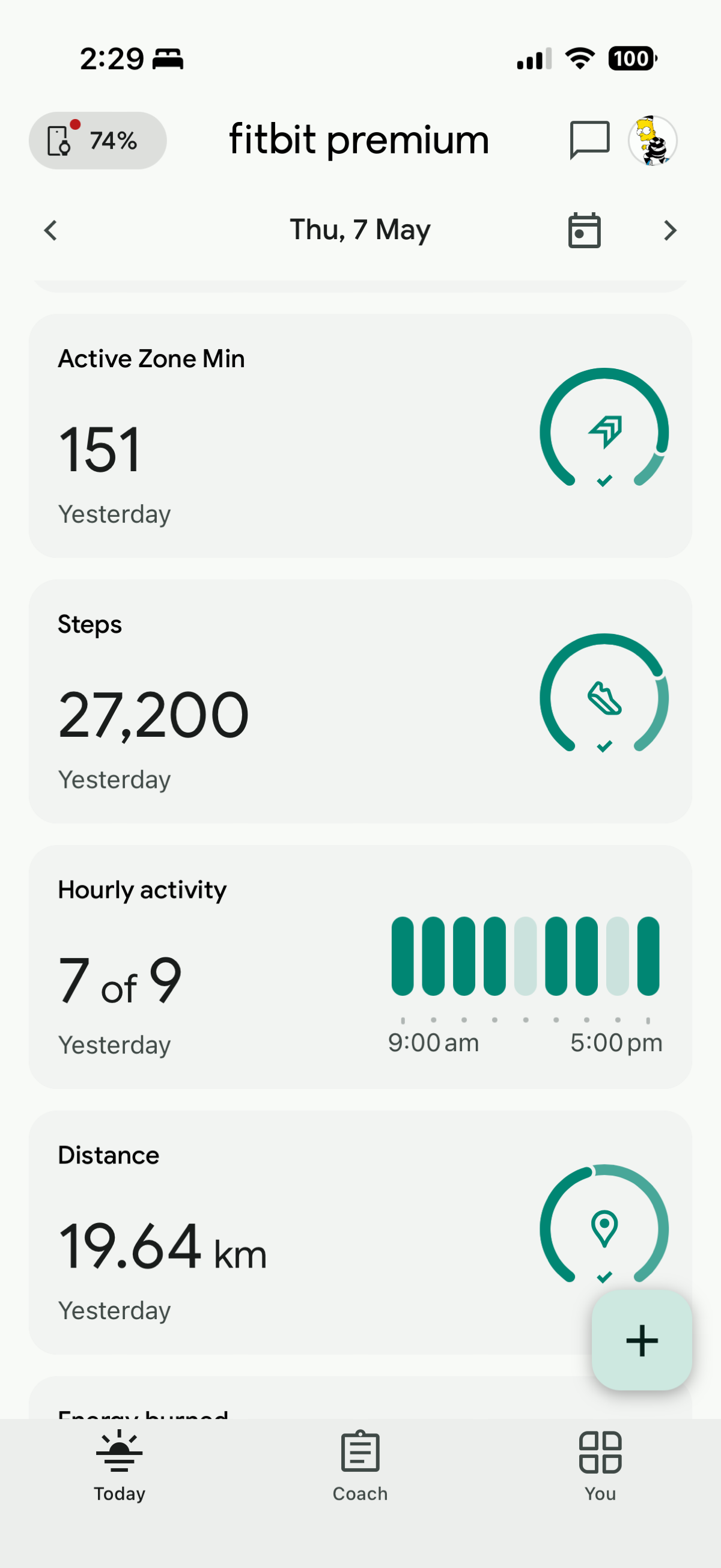Switch to the You tab
The image size is (721, 1568).
[x=600, y=1467]
